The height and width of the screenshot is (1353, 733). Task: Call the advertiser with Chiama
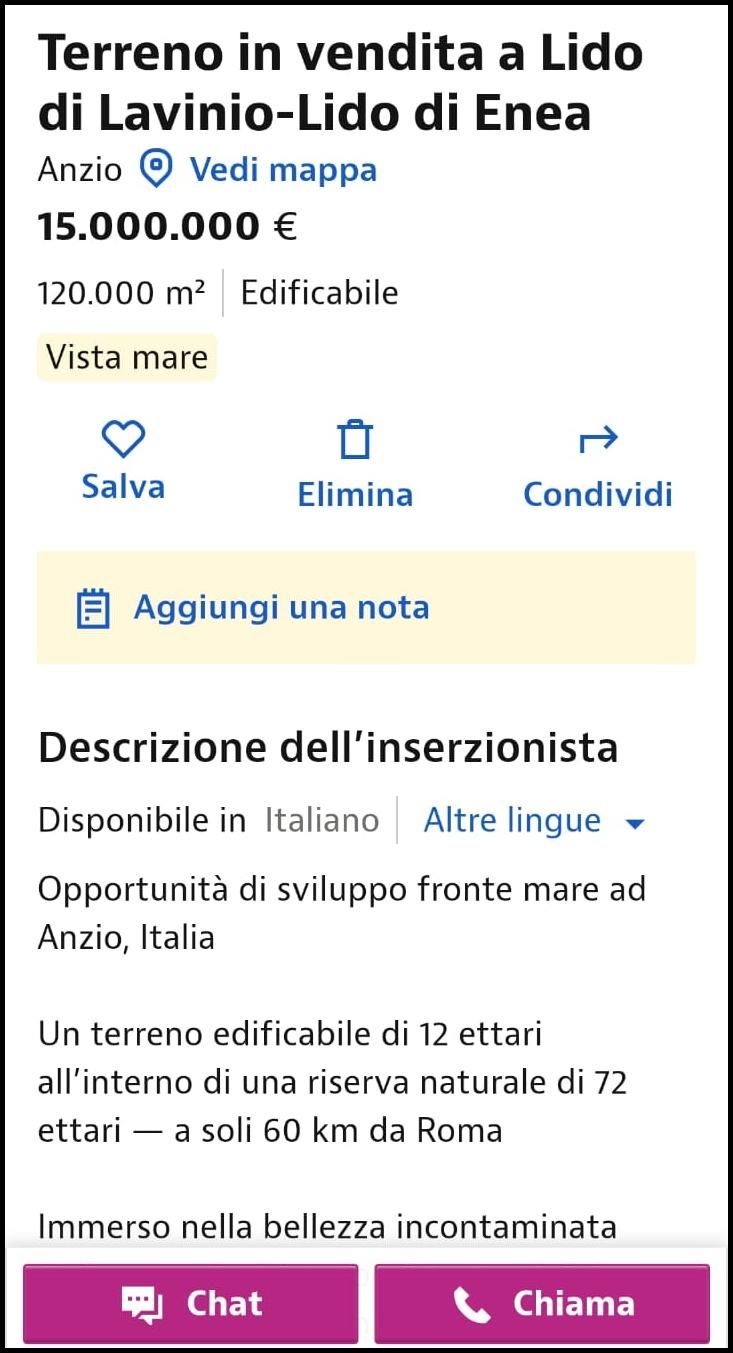(542, 1303)
